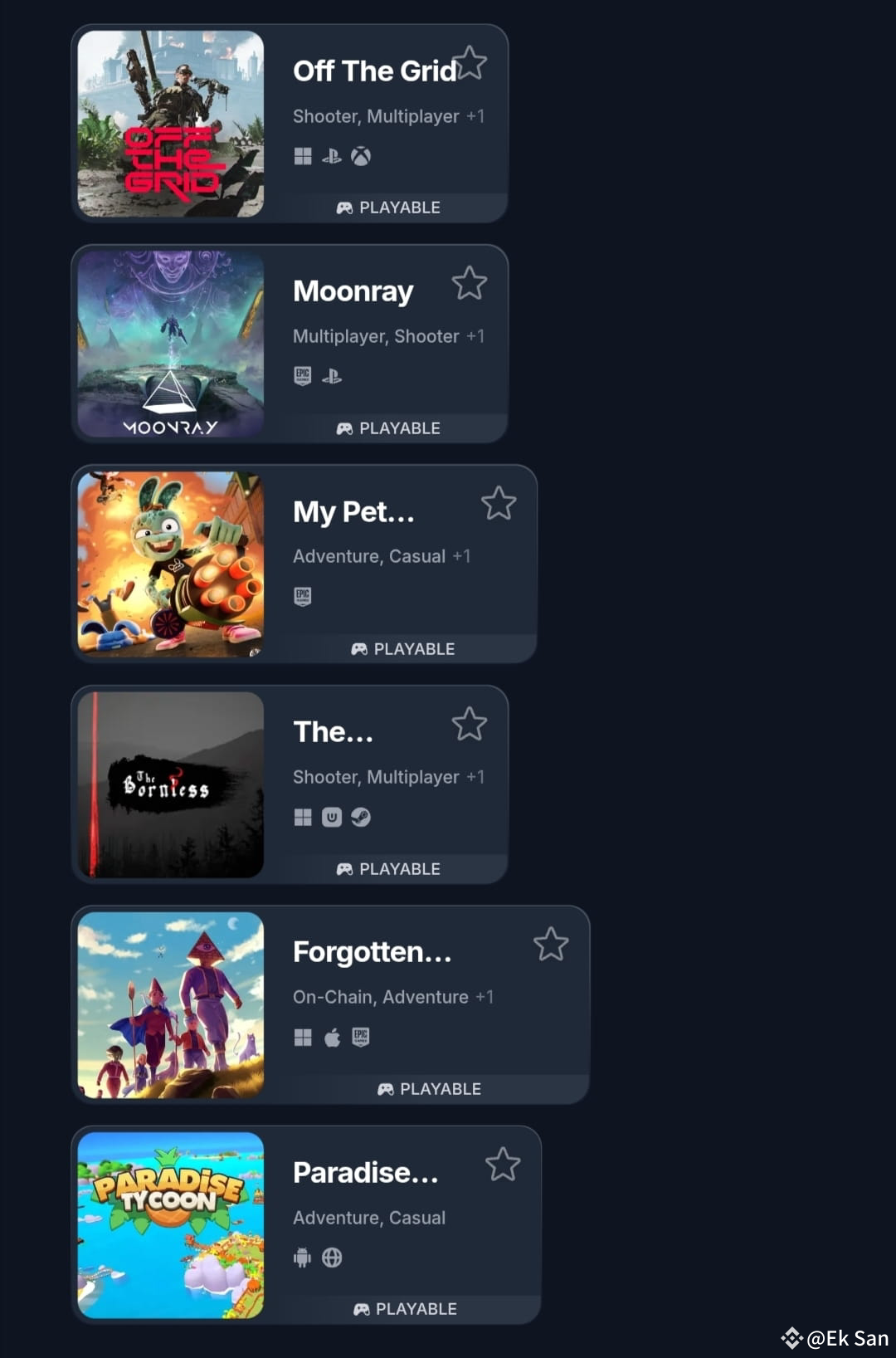Select the Apple icon on the Forgotten card
The width and height of the screenshot is (896, 1358).
tap(332, 1037)
